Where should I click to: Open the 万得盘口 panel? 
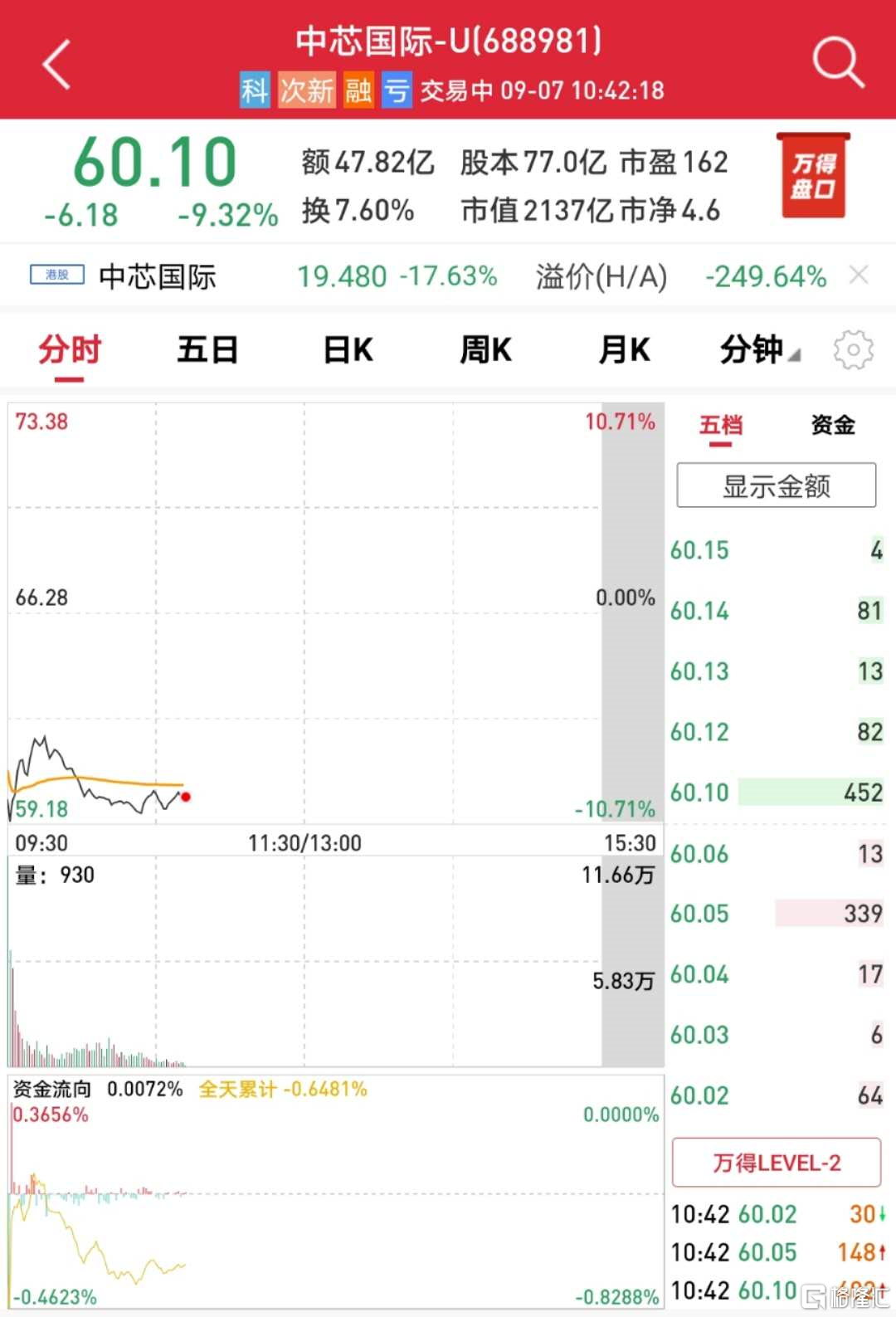(812, 176)
